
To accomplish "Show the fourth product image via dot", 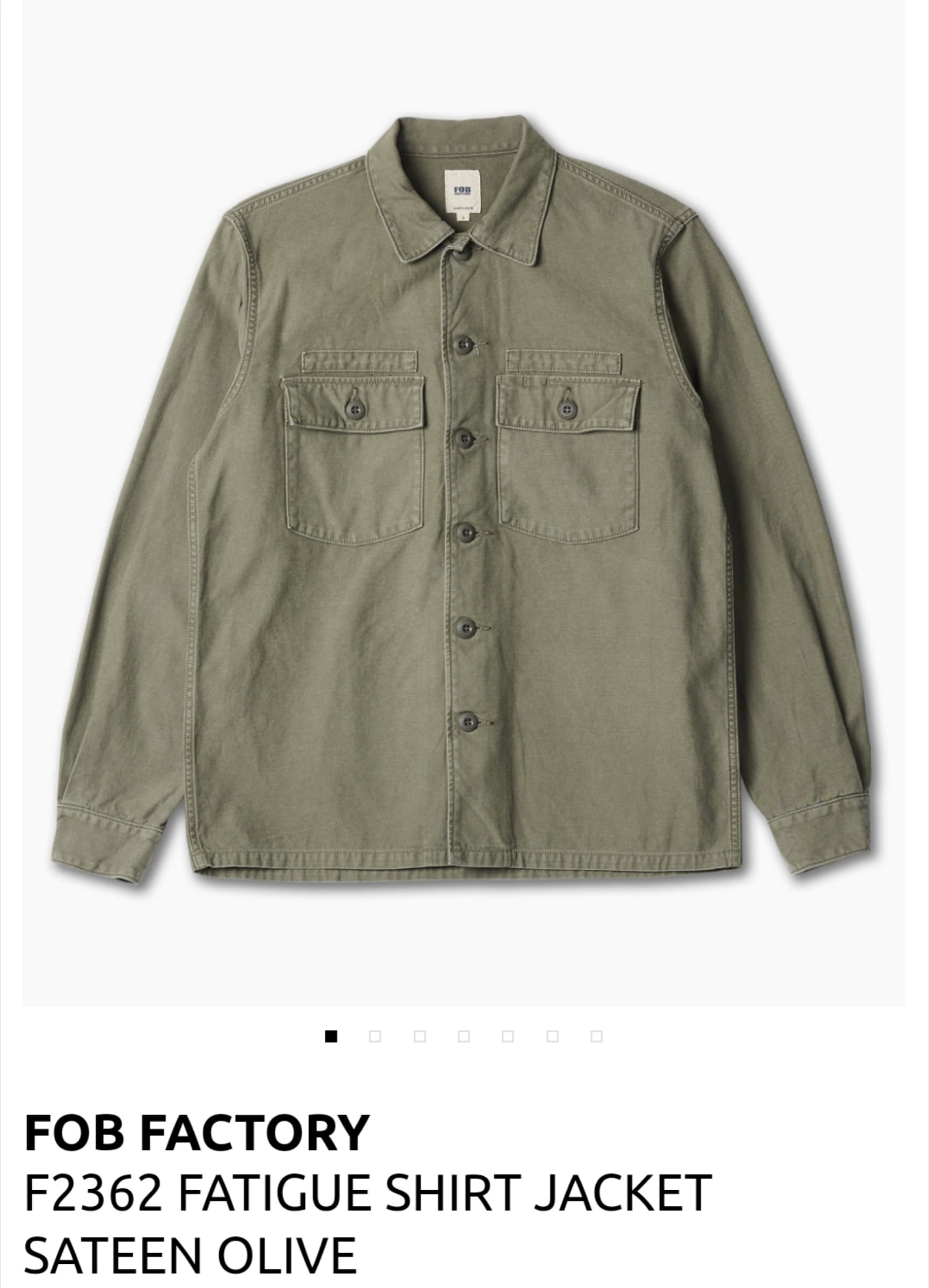I will pos(463,1036).
